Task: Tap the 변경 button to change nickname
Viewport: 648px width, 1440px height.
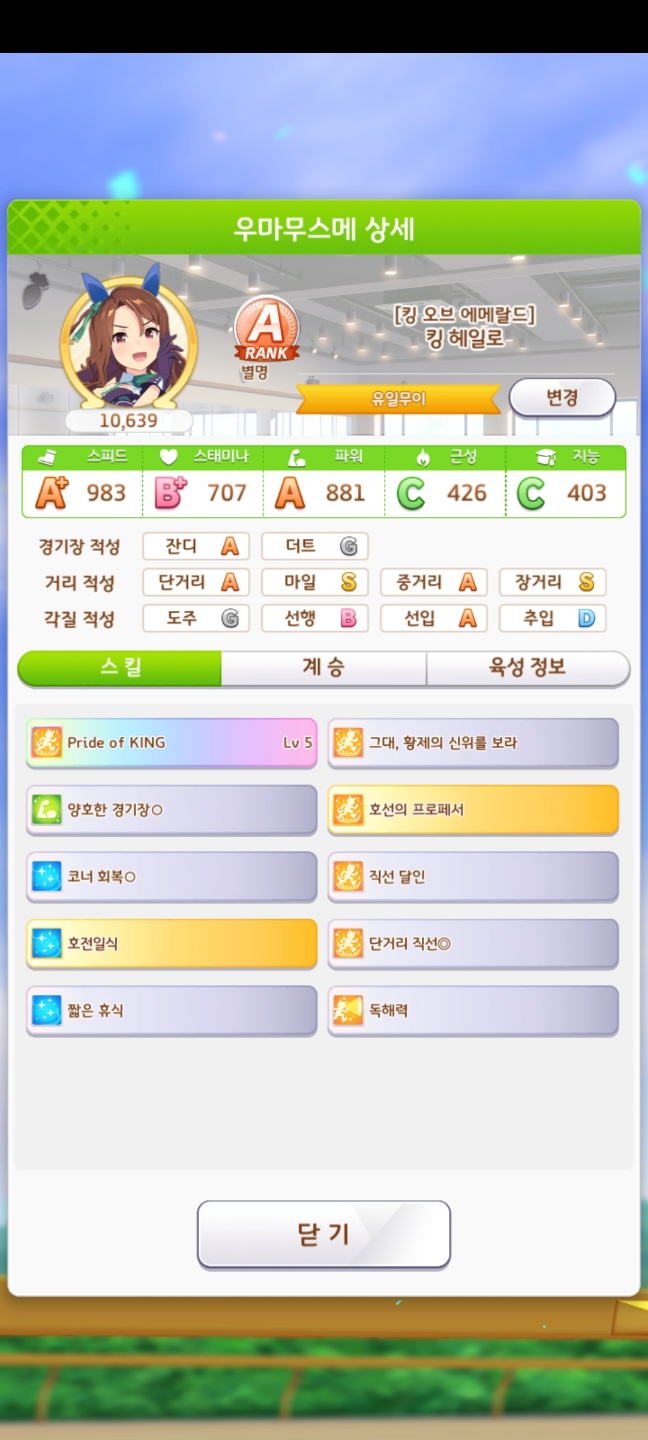Action: (x=561, y=397)
